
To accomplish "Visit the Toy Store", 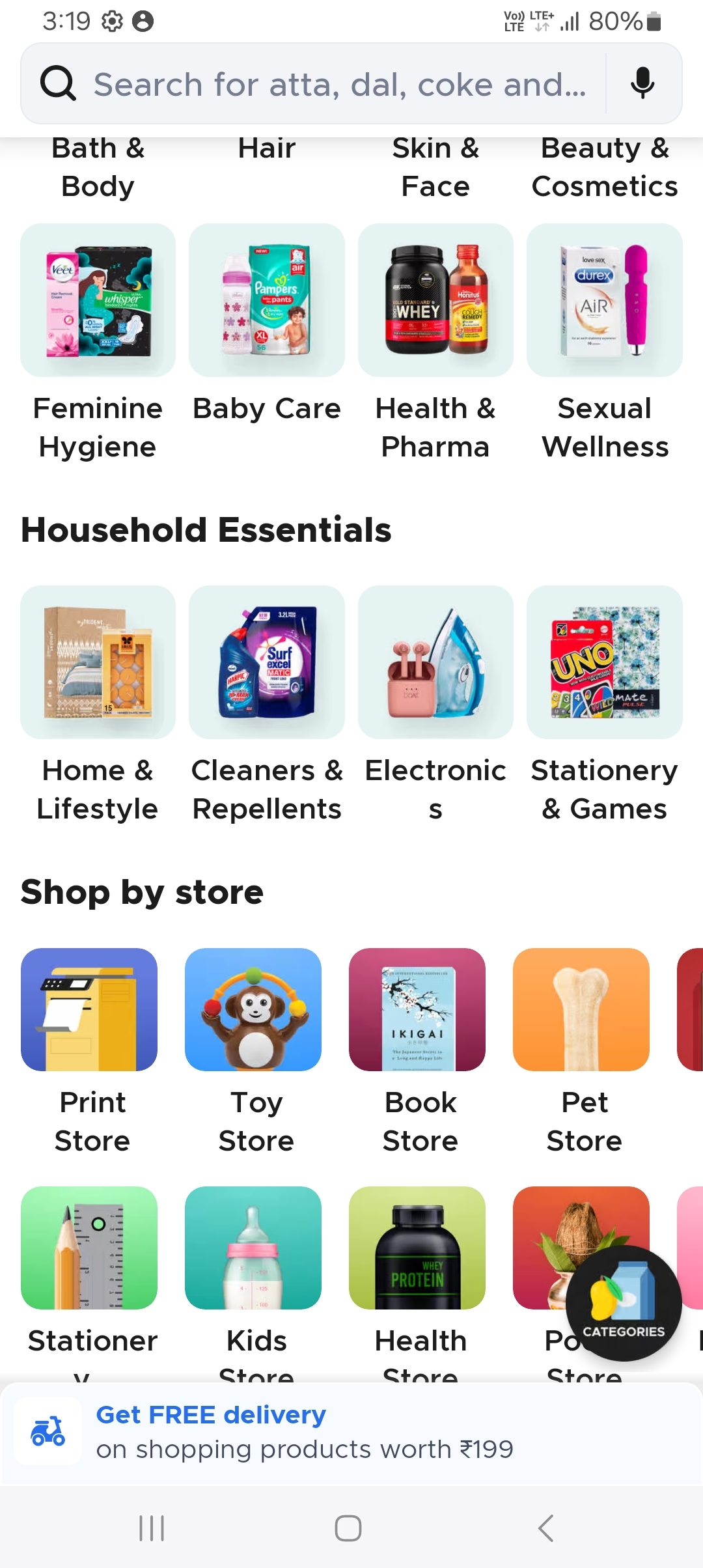I will tap(253, 1010).
